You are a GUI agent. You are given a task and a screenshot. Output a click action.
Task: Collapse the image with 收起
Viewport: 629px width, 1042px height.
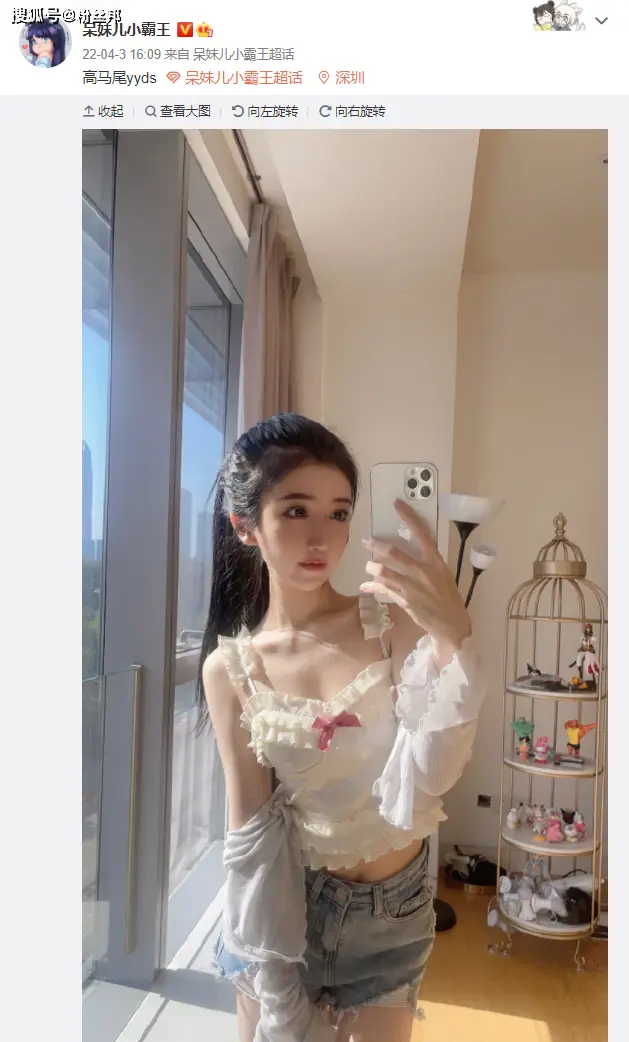[103, 111]
